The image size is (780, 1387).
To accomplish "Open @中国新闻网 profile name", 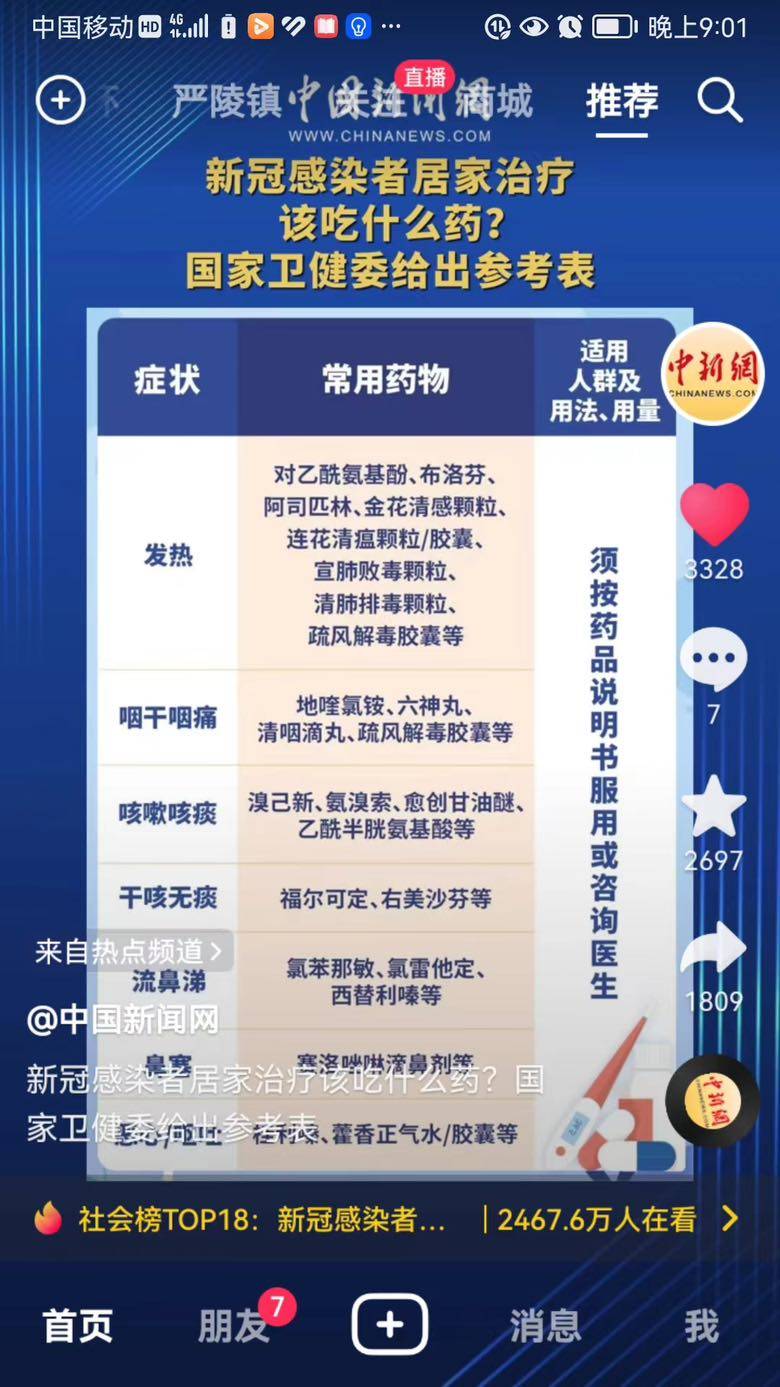I will (x=122, y=1019).
